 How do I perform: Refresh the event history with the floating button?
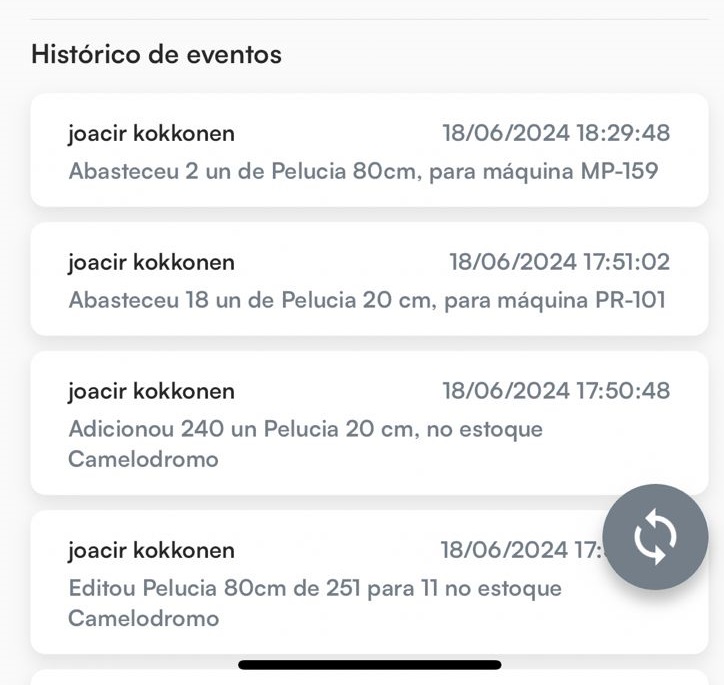coord(655,537)
